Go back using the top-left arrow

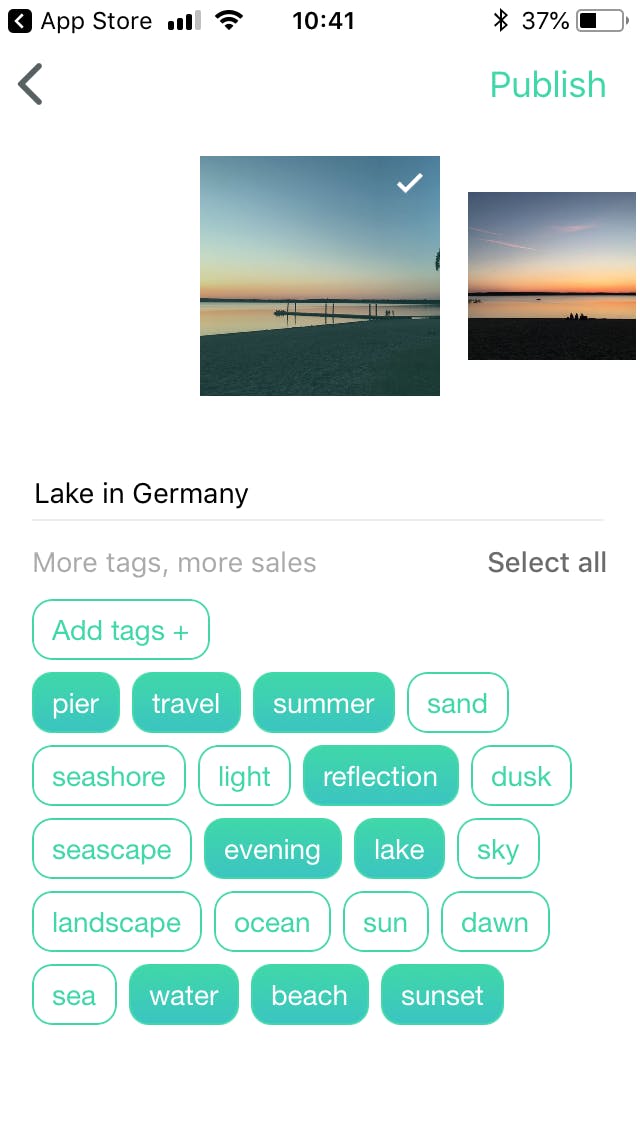point(31,84)
